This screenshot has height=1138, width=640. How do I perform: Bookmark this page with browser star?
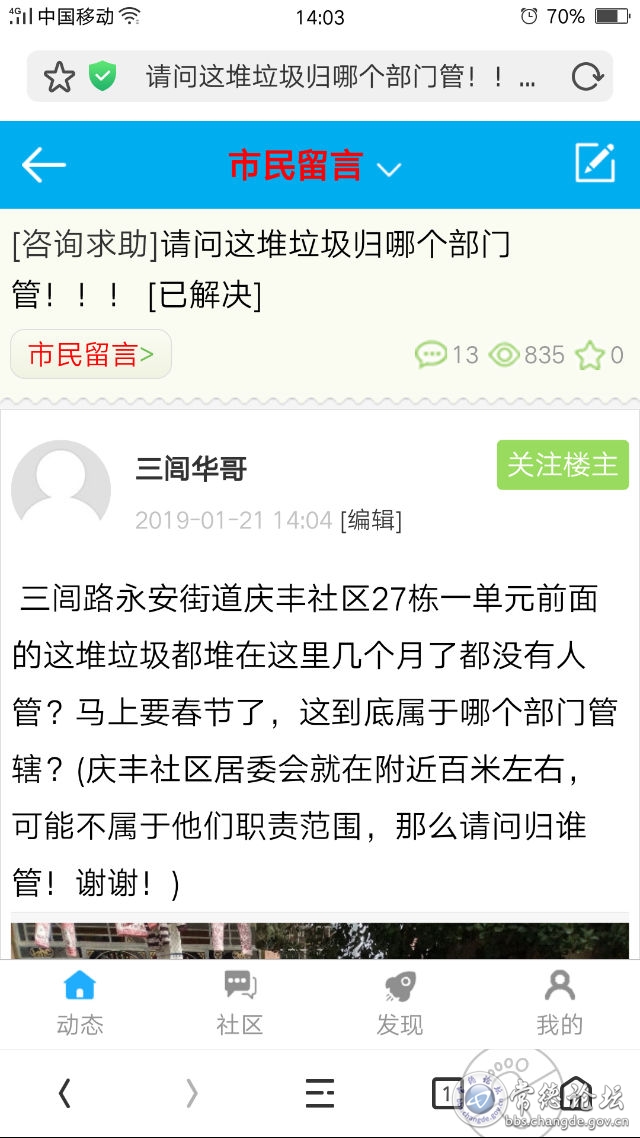coord(59,77)
